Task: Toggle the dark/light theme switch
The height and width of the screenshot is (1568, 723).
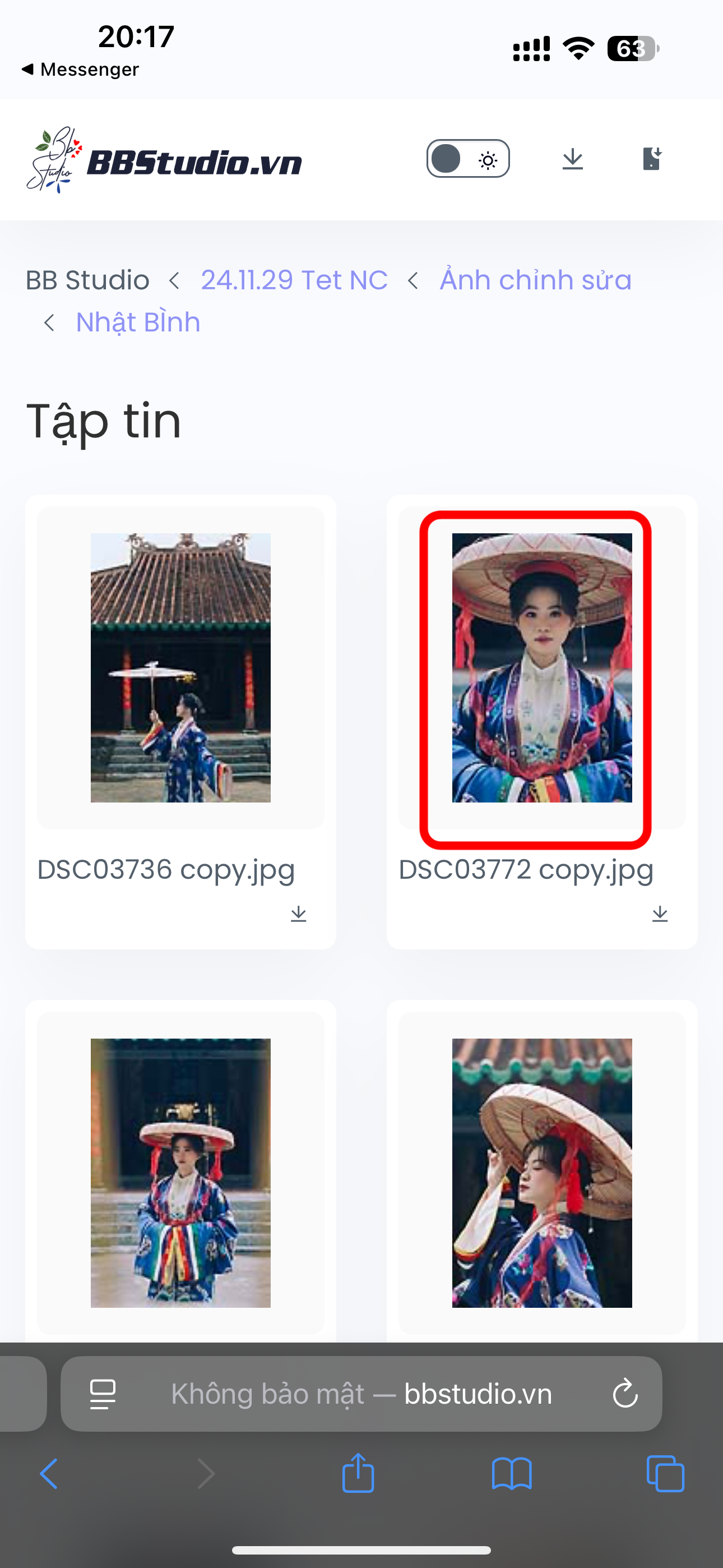Action: click(x=467, y=159)
